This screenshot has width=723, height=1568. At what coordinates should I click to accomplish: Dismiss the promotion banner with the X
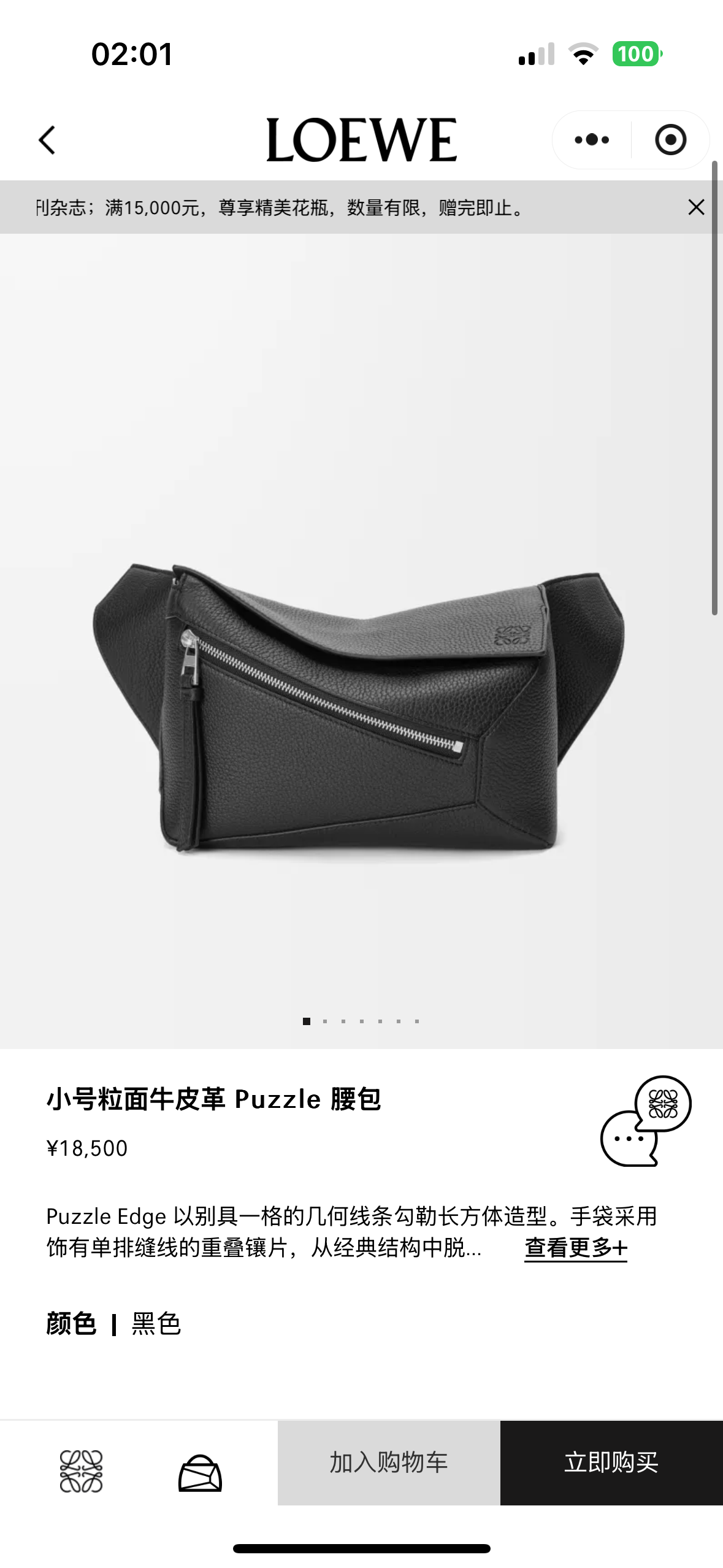click(696, 207)
